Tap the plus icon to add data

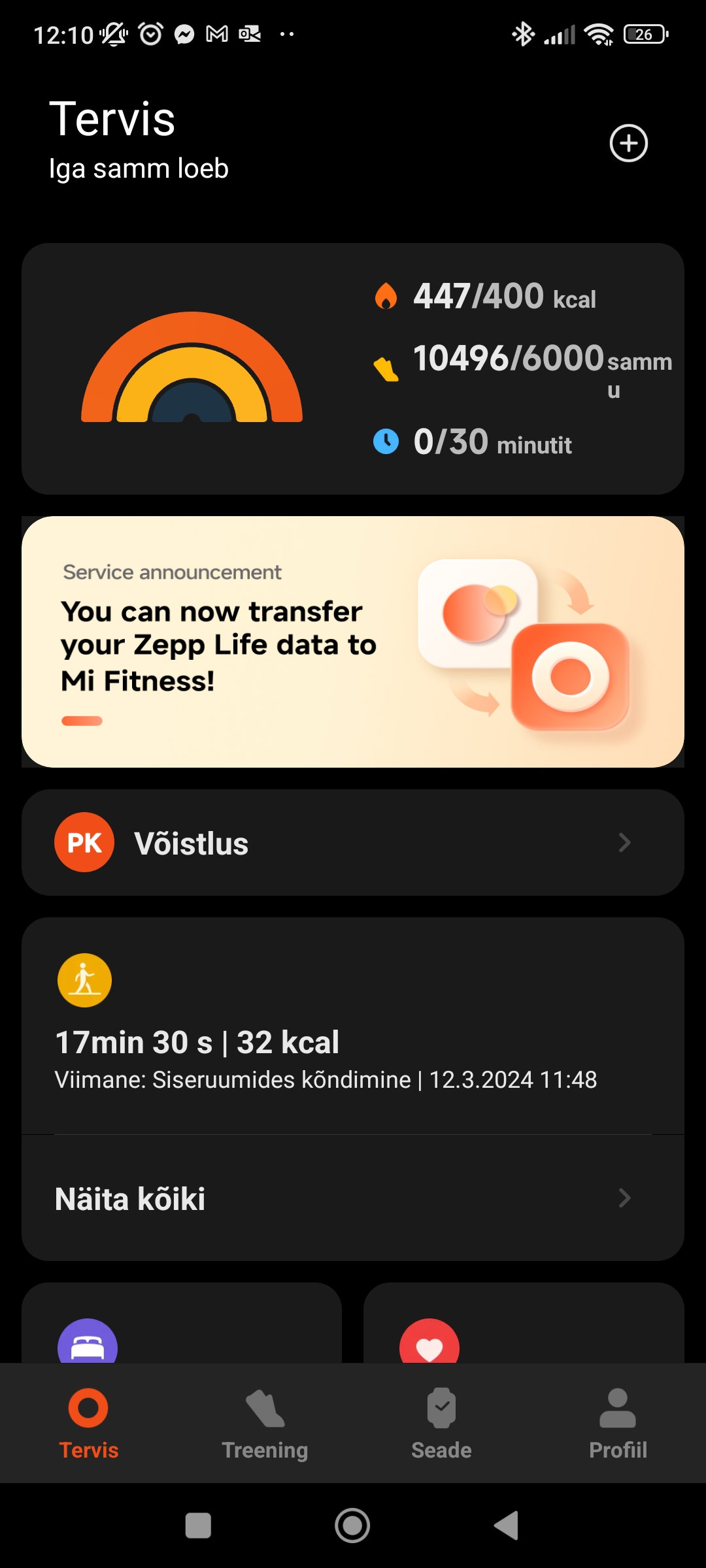point(628,143)
